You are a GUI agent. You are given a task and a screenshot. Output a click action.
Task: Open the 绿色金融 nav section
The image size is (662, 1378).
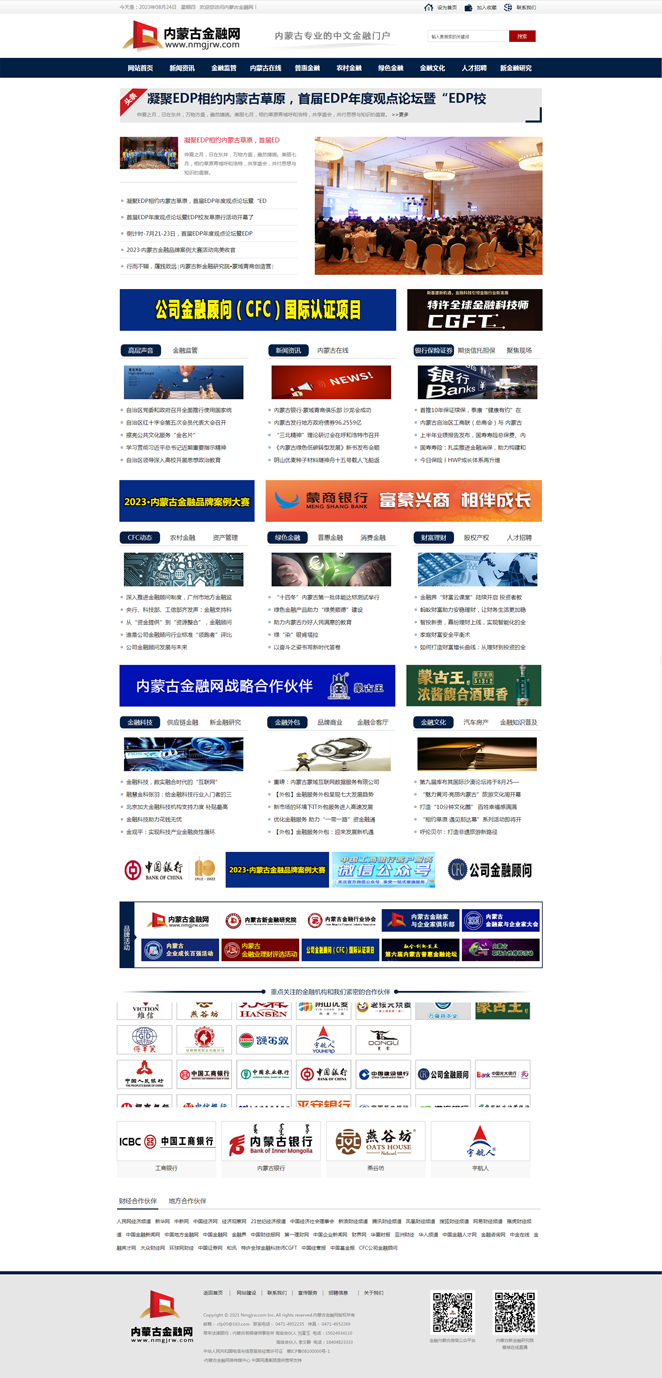(x=390, y=68)
